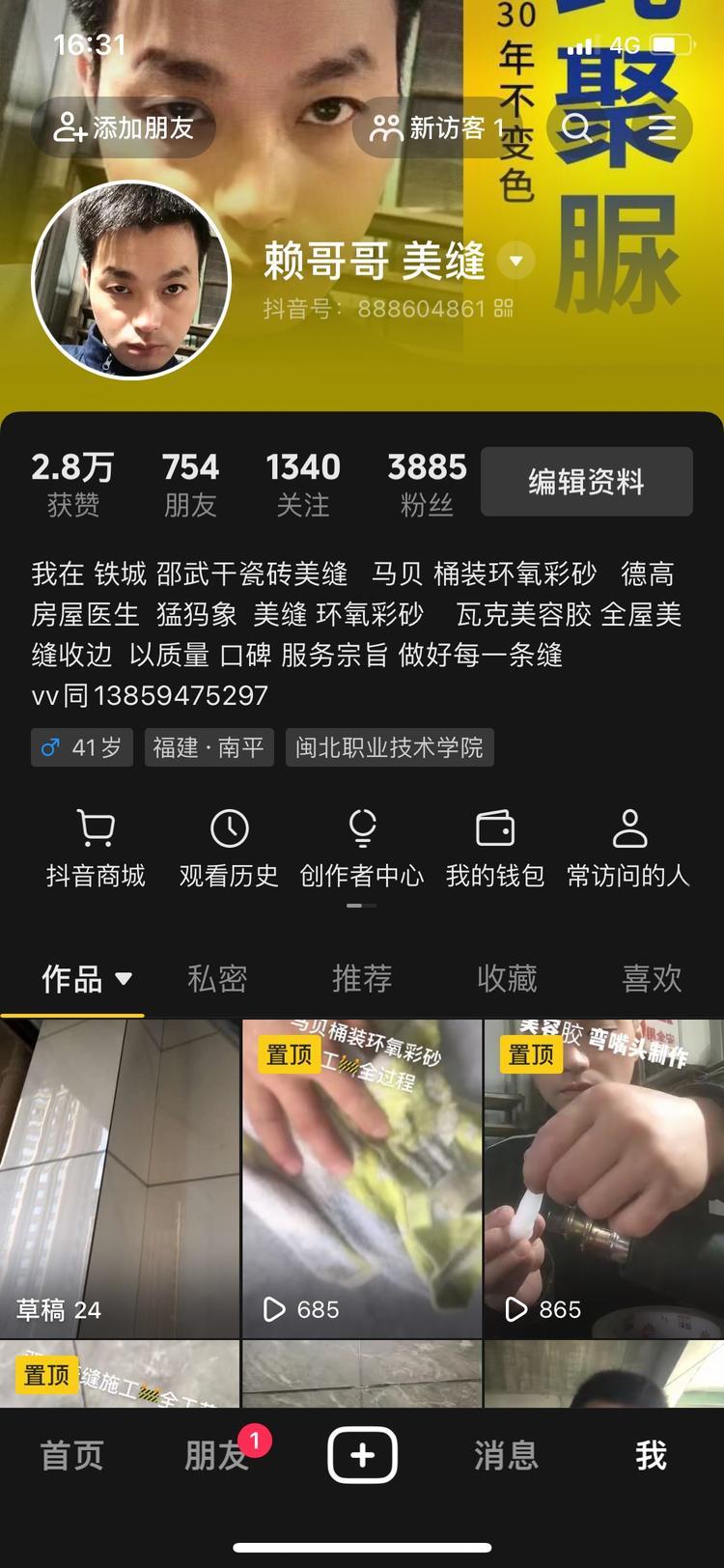Screen dimensions: 724x1568
Task: Switch to the 喜欢 tab
Action: (652, 979)
